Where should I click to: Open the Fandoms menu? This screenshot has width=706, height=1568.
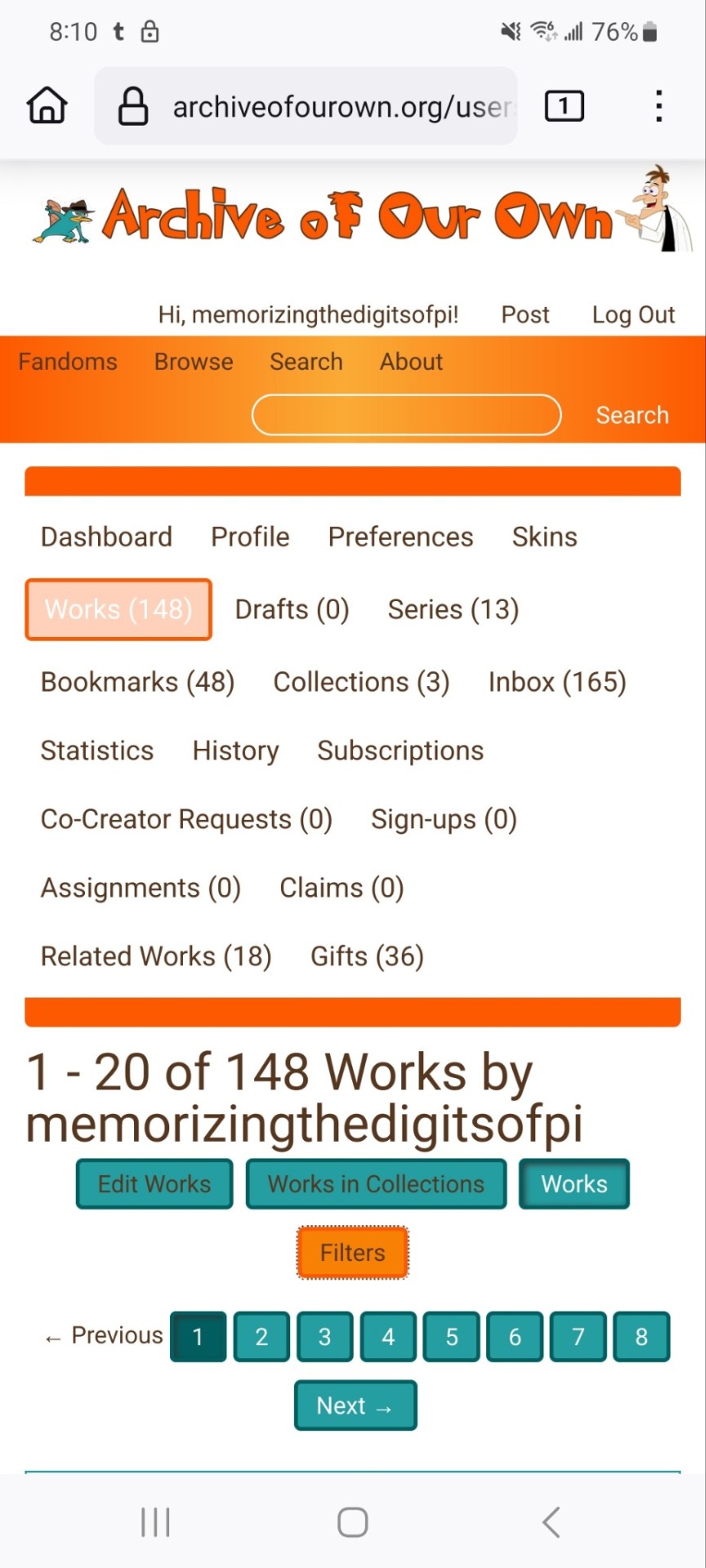[68, 362]
